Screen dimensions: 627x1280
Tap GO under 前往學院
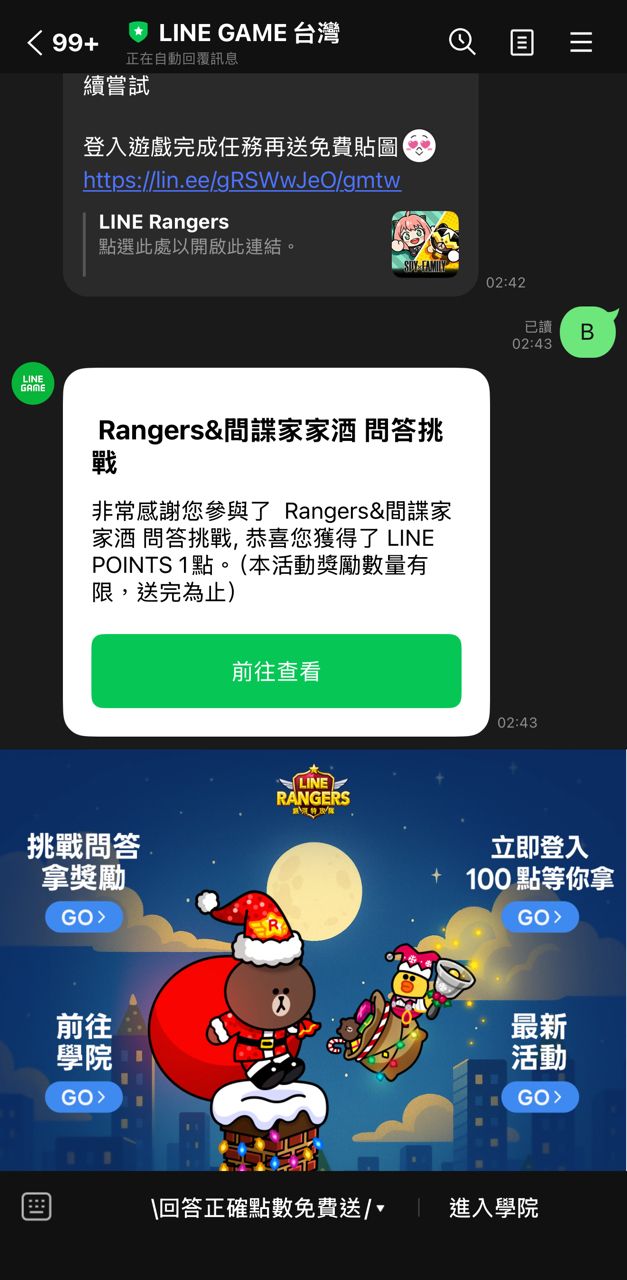[x=84, y=1097]
